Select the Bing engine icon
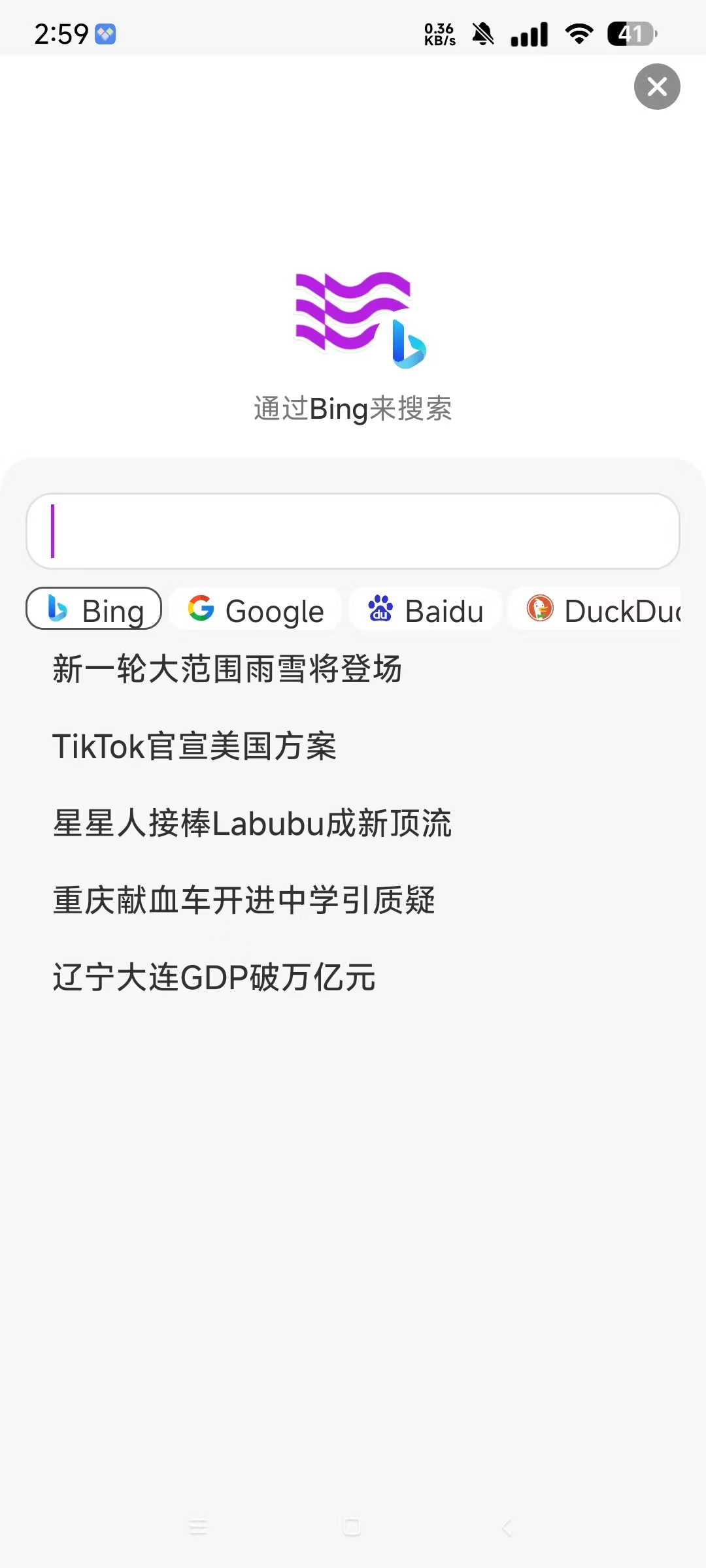 [x=58, y=610]
